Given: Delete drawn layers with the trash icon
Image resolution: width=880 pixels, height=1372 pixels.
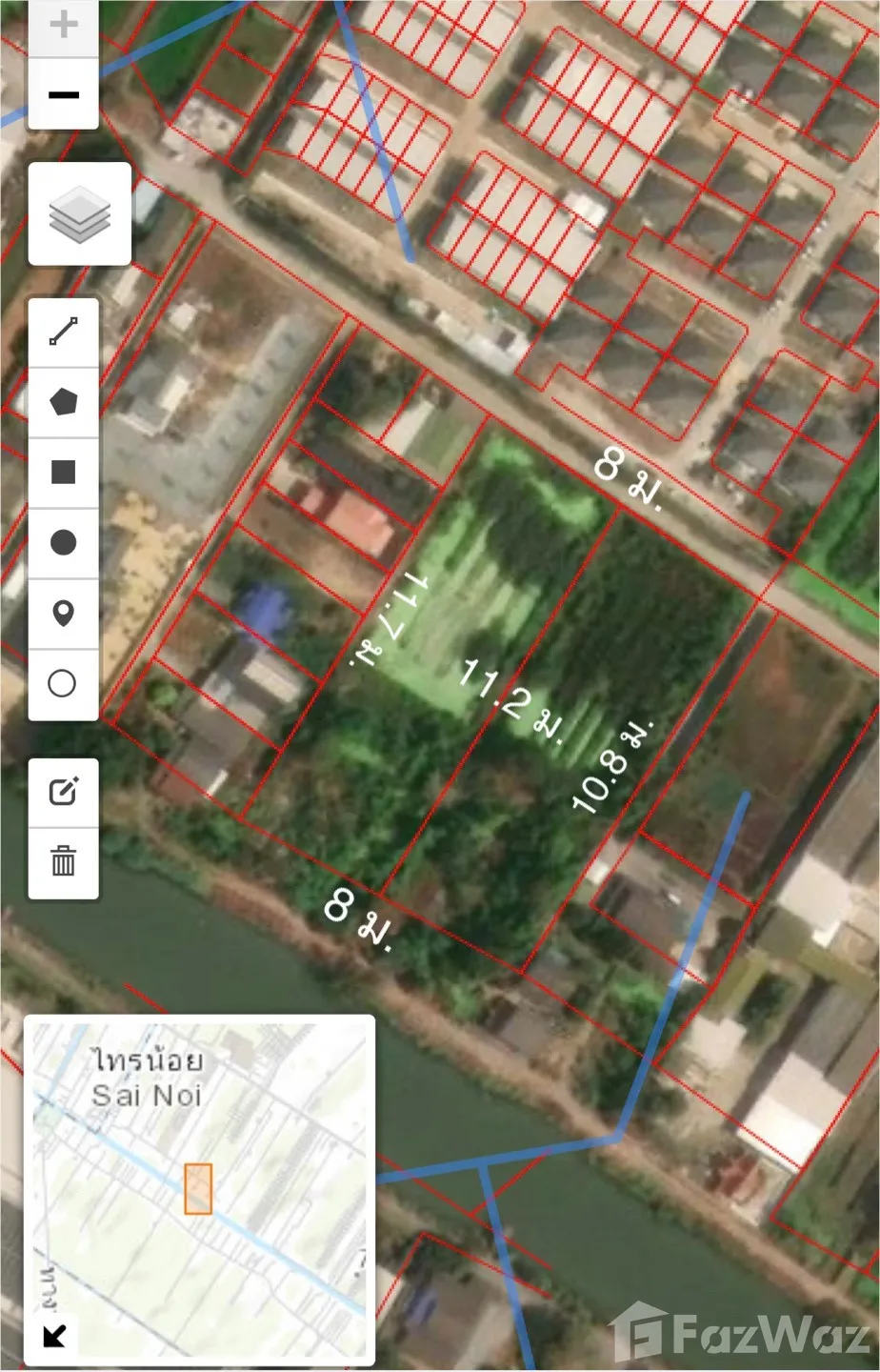Looking at the screenshot, I should tap(63, 863).
